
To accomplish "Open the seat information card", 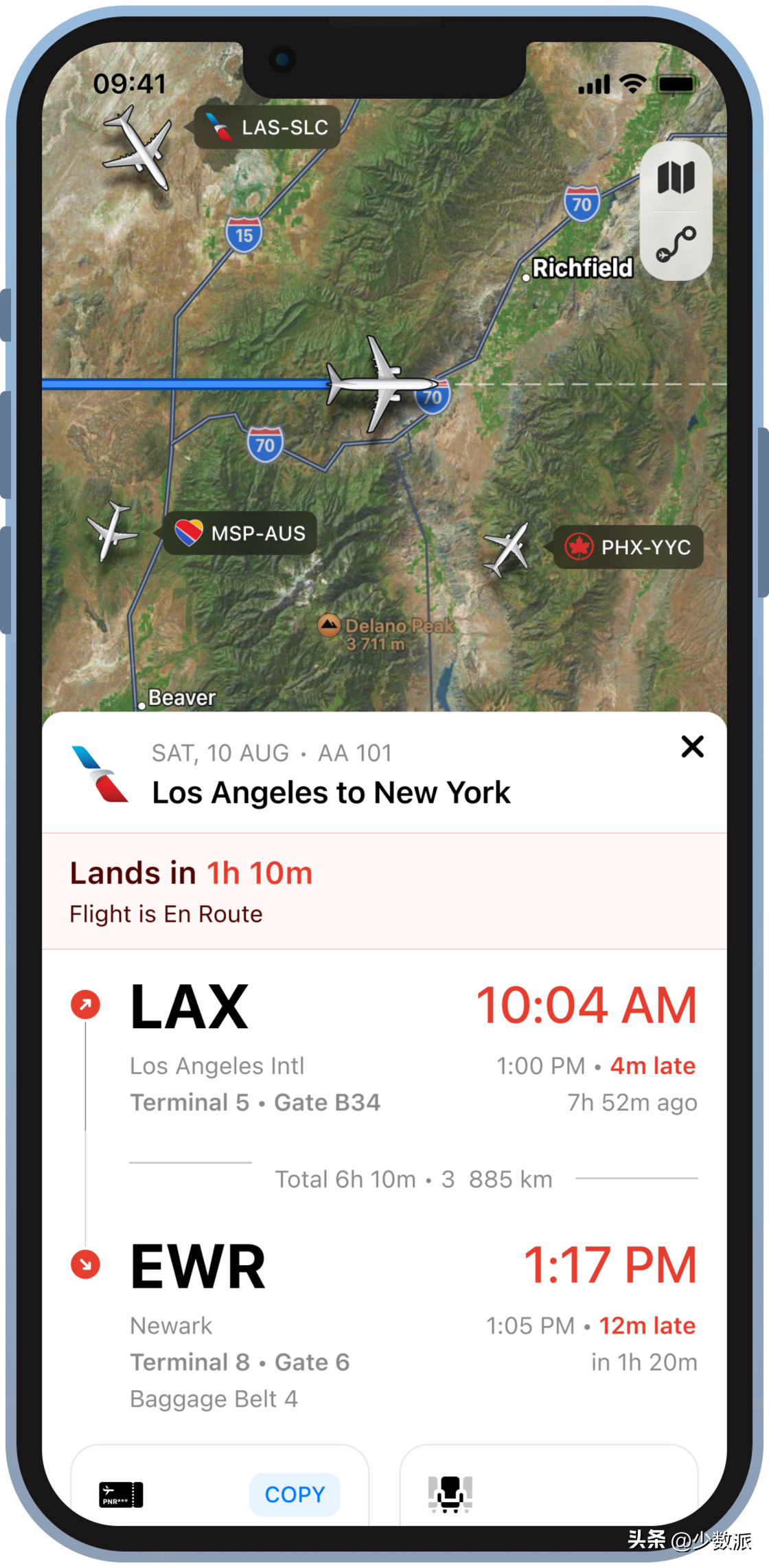I will pos(548,1489).
